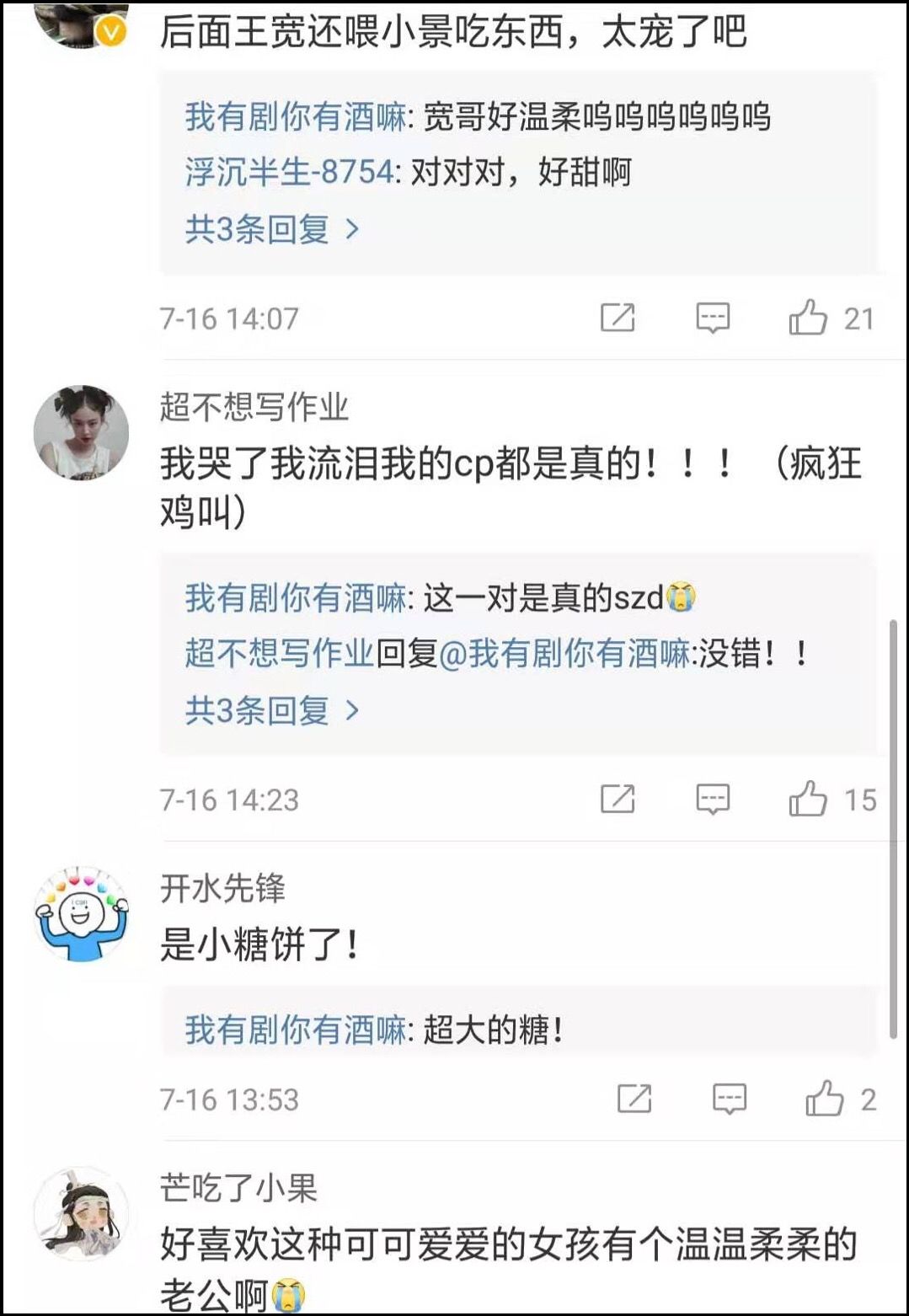This screenshot has width=909, height=1316.
Task: Reply to the comment posted at 7-16 14:07
Action: click(x=713, y=318)
